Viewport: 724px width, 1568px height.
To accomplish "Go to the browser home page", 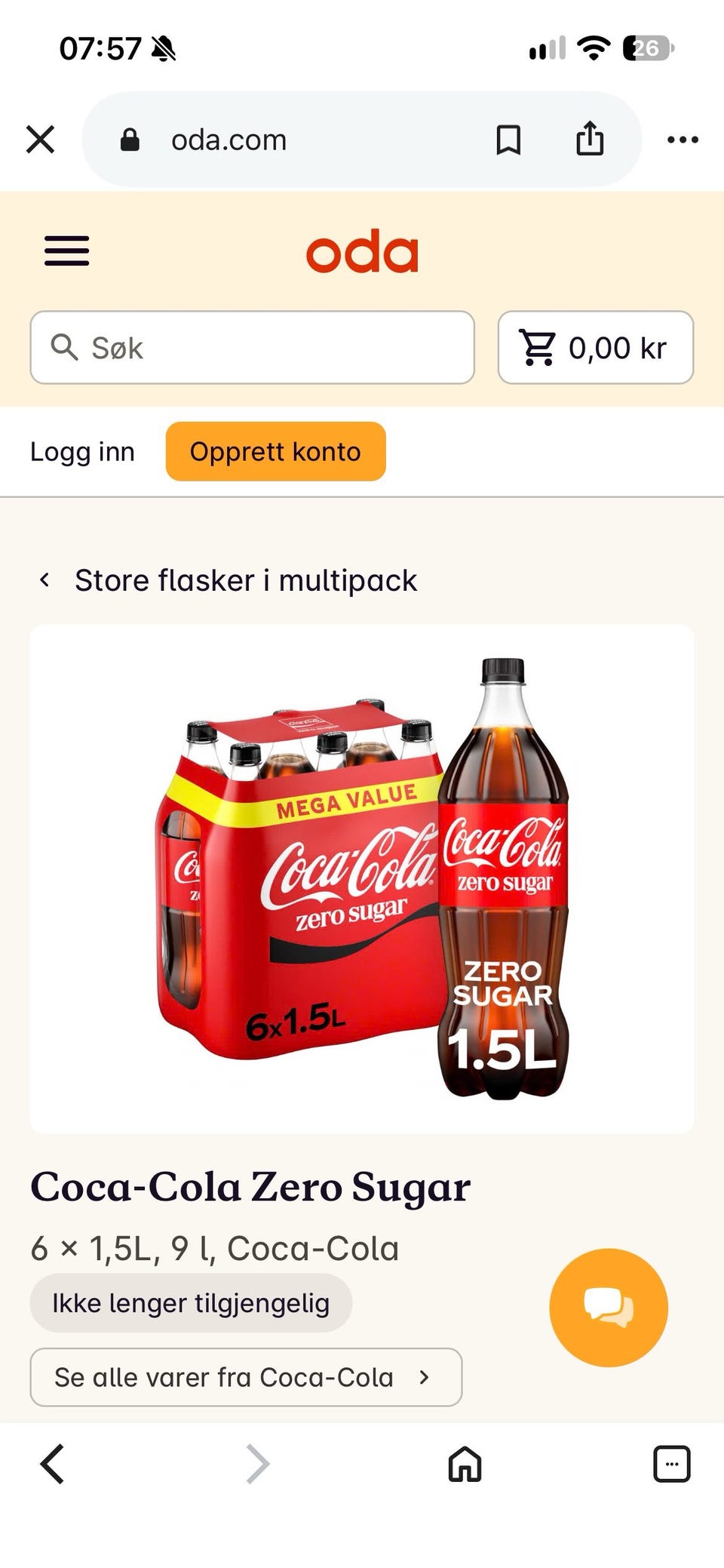I will pyautogui.click(x=465, y=1464).
